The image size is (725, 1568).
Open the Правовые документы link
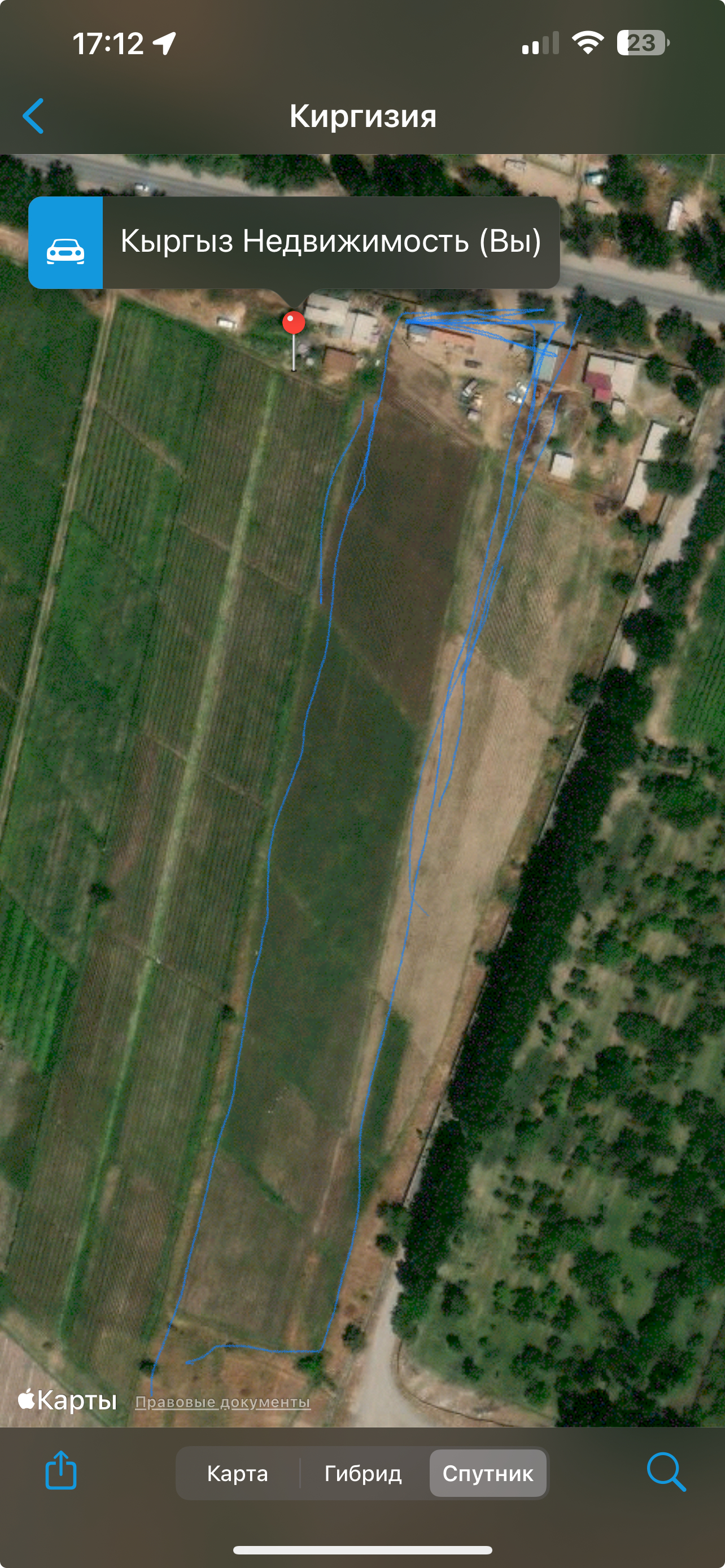[x=222, y=1402]
